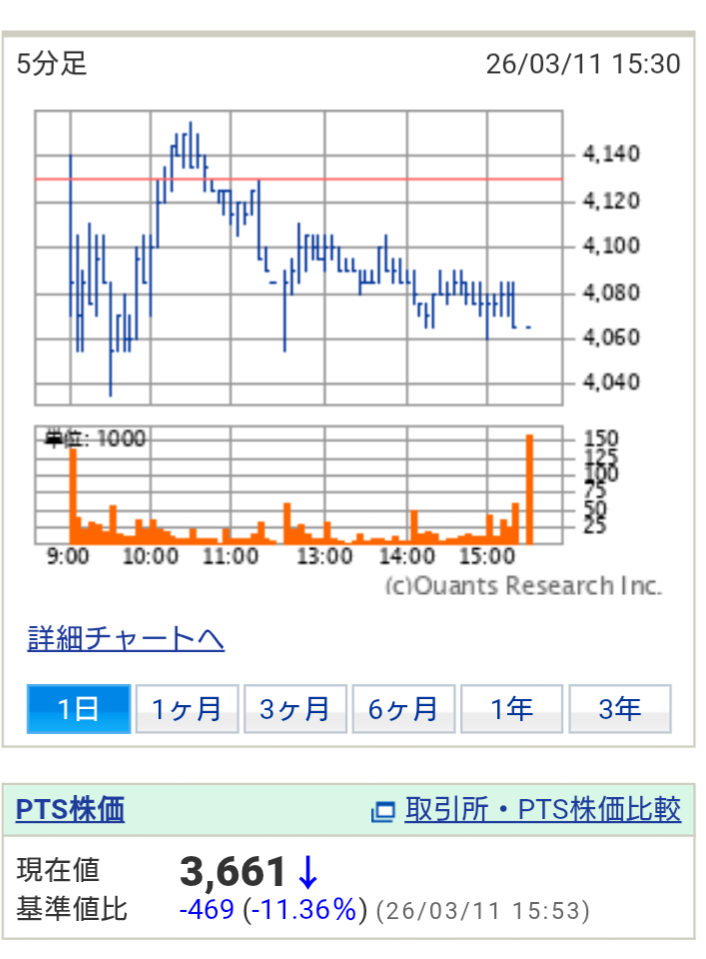Change chart range to 6ヶ月

point(403,709)
